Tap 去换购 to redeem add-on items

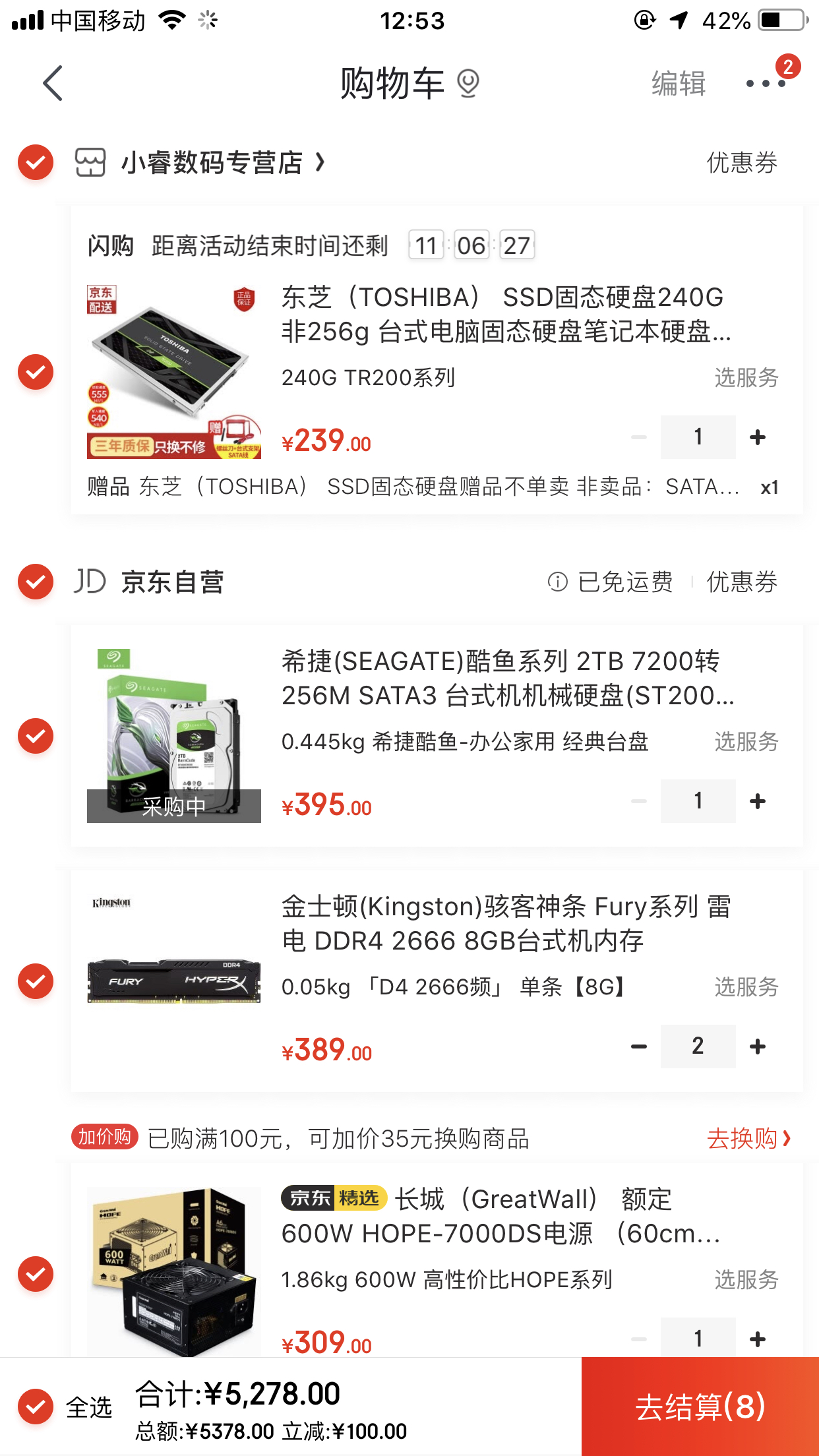point(748,1138)
